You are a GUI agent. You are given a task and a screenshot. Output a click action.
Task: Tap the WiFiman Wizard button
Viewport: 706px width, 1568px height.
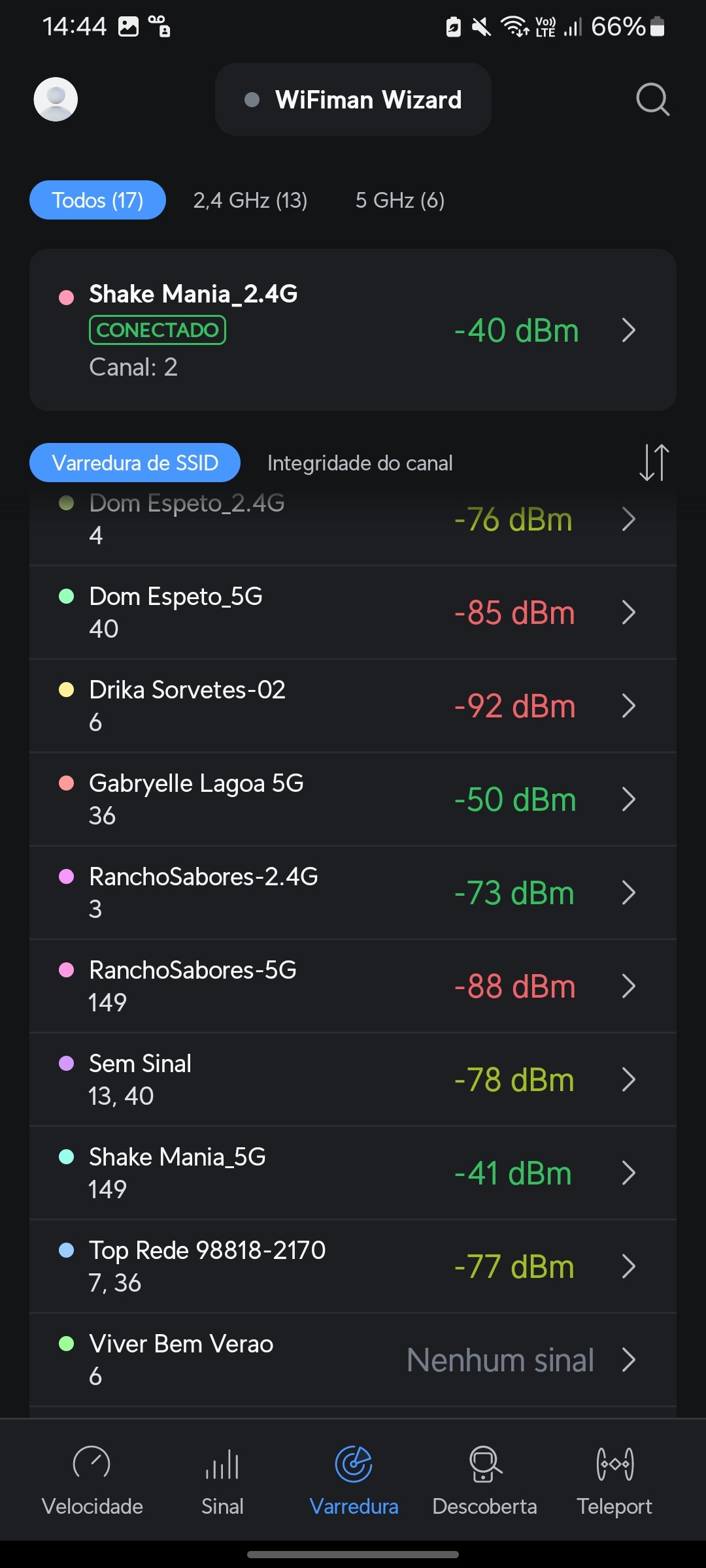[x=353, y=99]
